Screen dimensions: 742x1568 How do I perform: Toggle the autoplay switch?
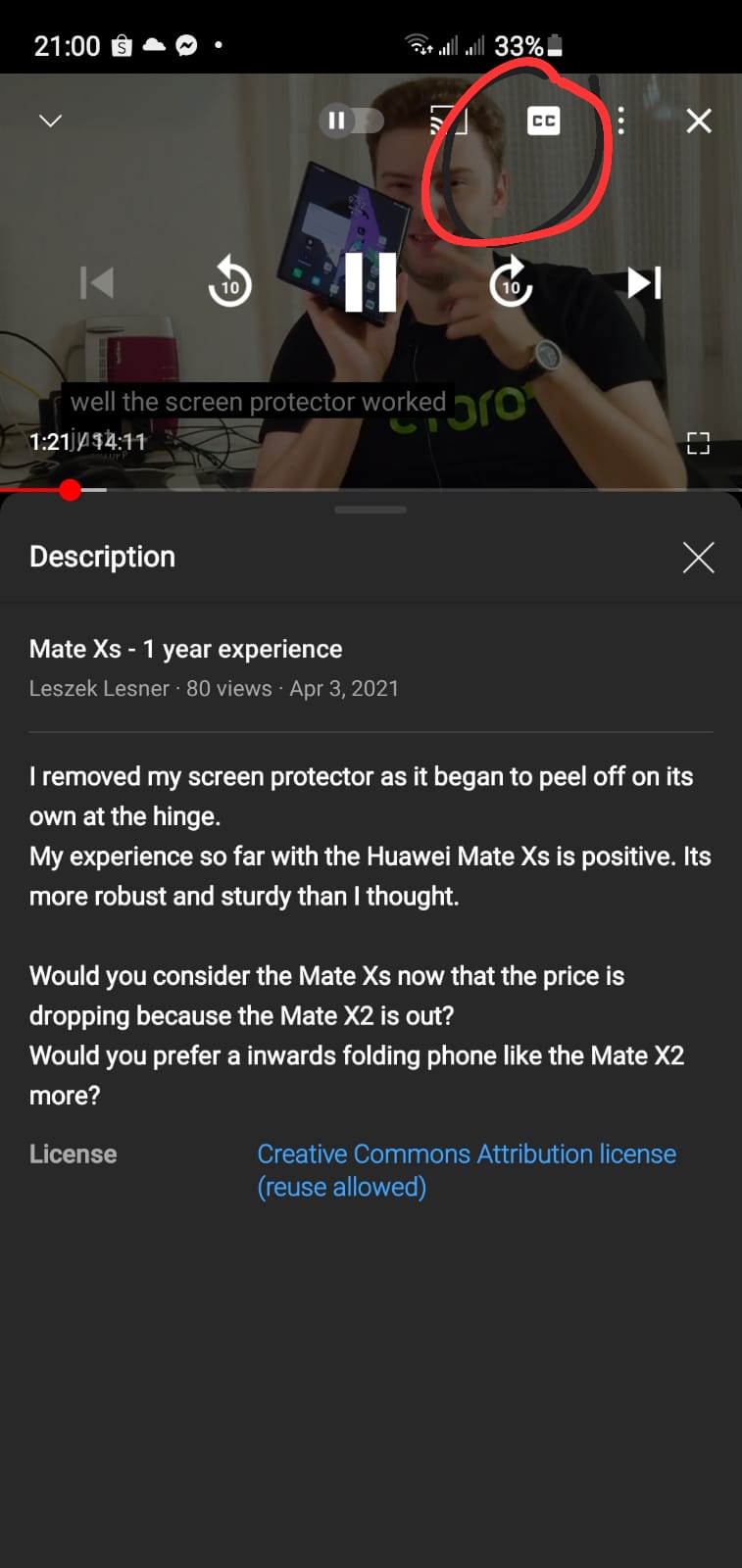pos(350,121)
